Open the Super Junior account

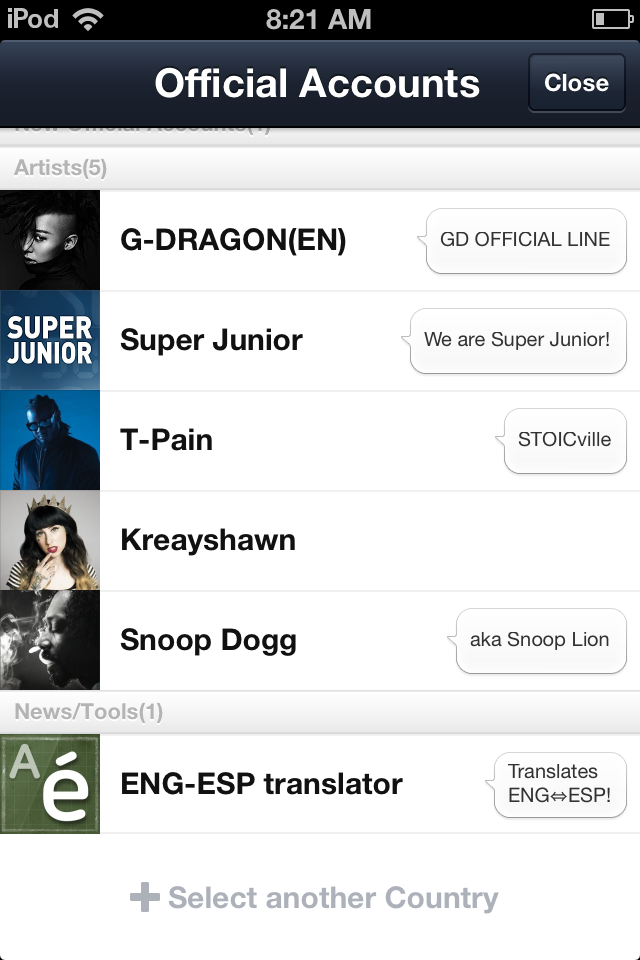click(211, 340)
